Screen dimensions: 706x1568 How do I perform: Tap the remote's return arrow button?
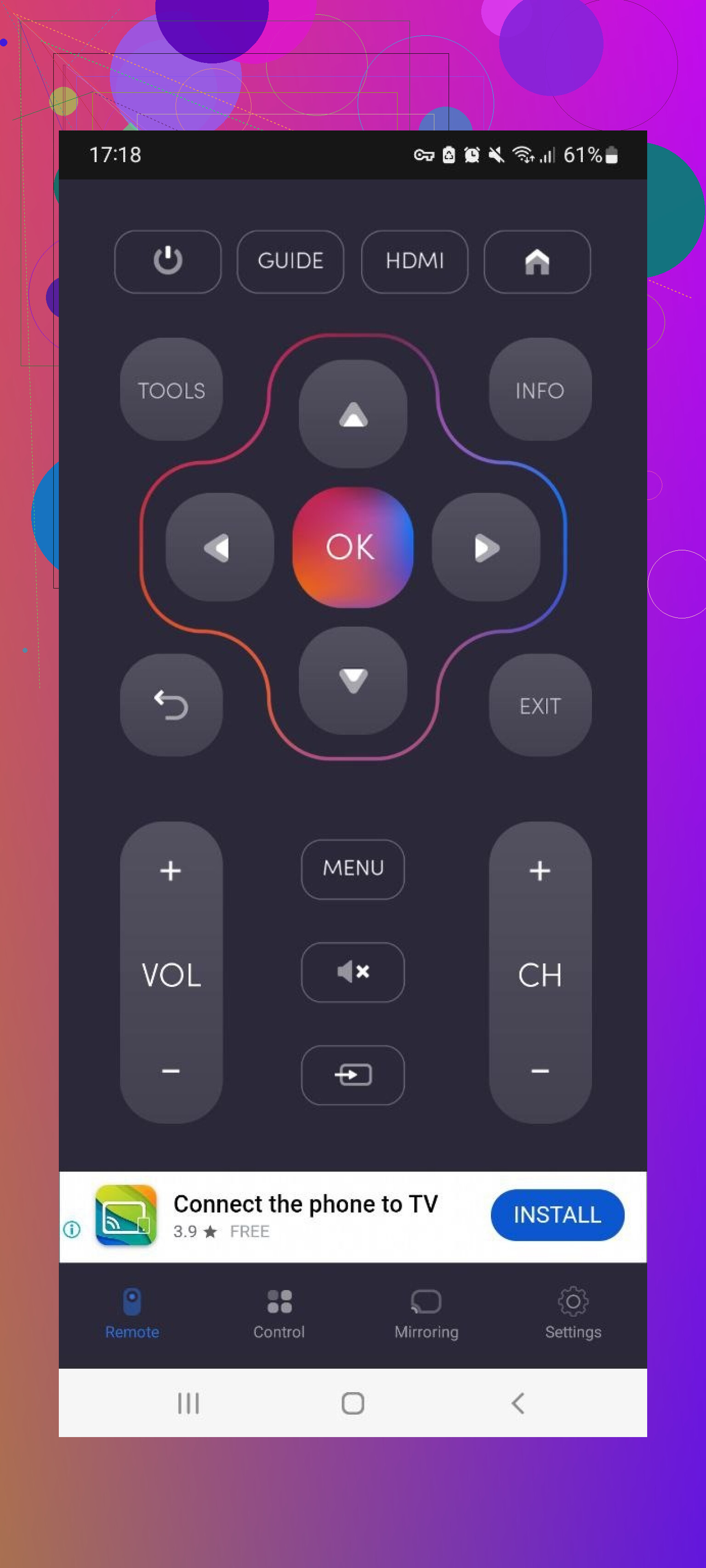pyautogui.click(x=171, y=705)
